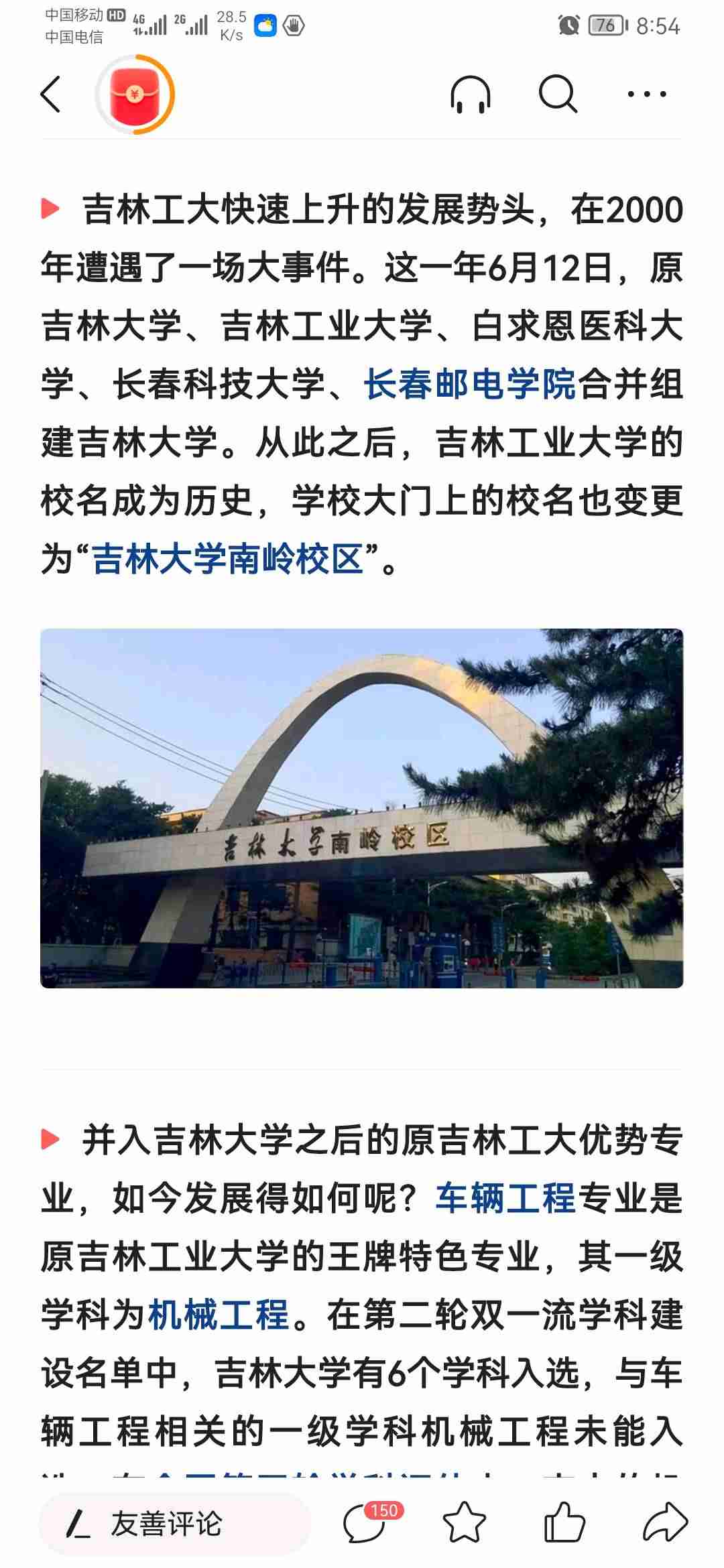Open the 吉林大学南岭校区 link
The image size is (724, 1568).
[228, 560]
